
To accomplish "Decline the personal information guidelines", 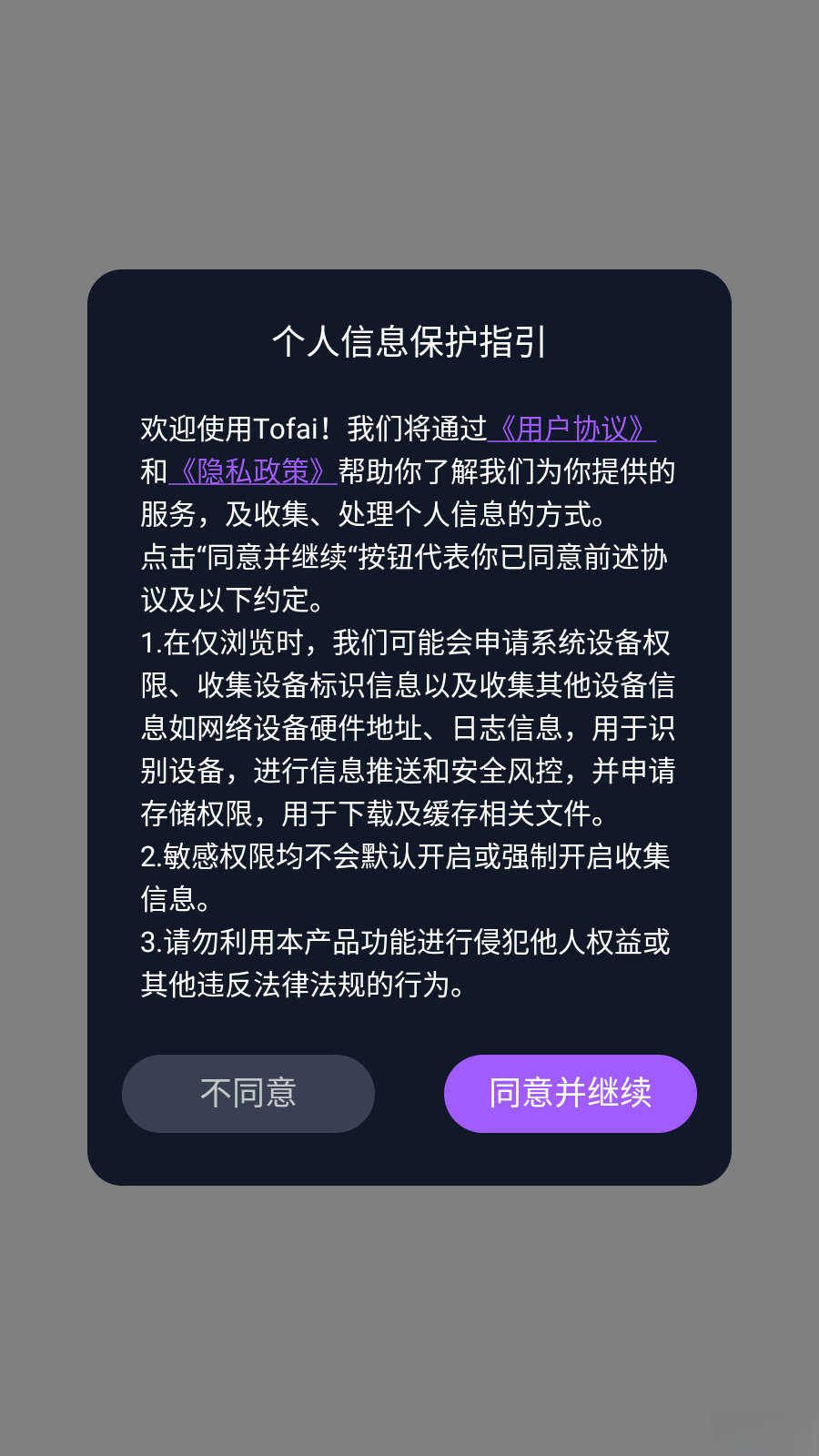I will (x=248, y=1094).
